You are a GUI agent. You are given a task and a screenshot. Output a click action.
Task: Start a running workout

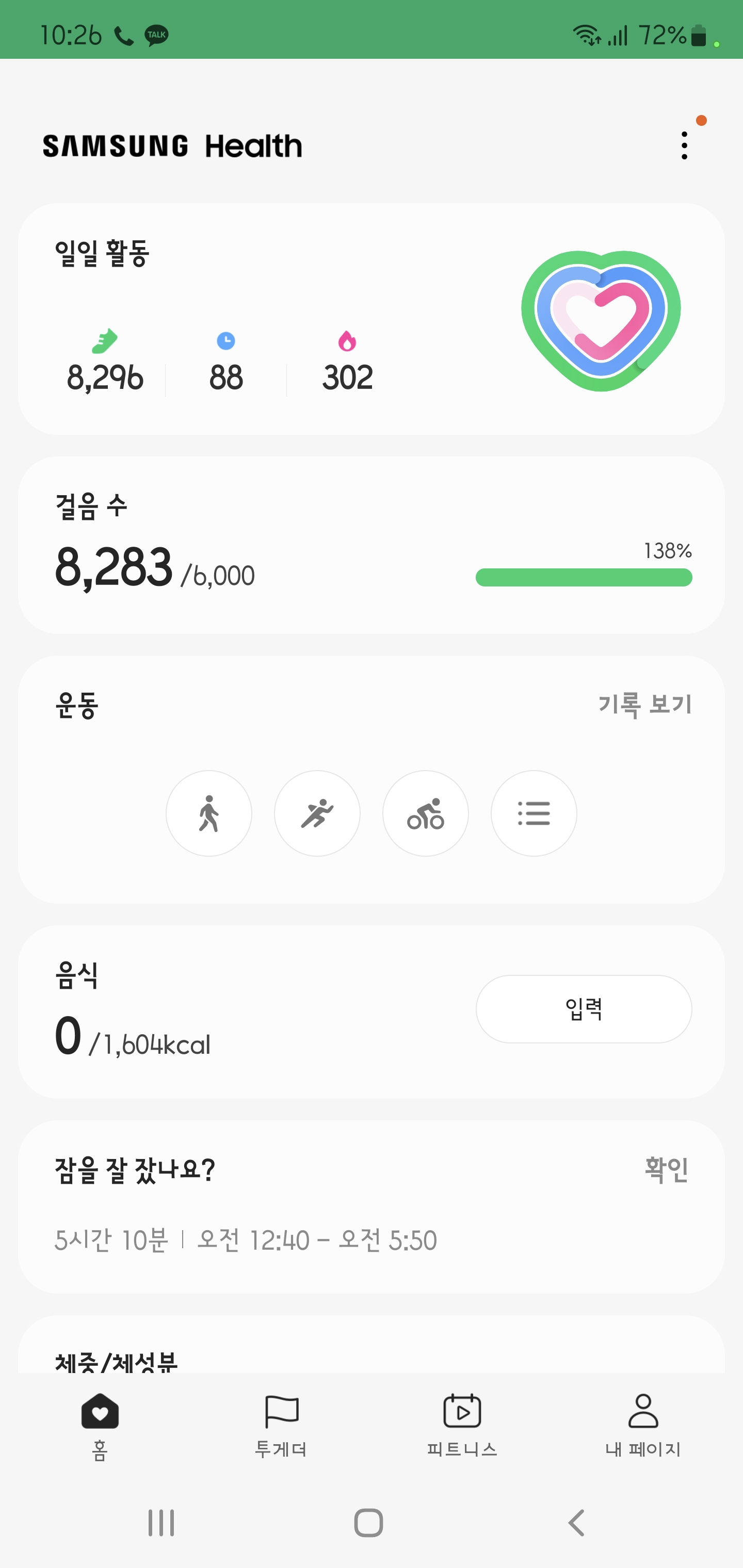click(x=317, y=813)
